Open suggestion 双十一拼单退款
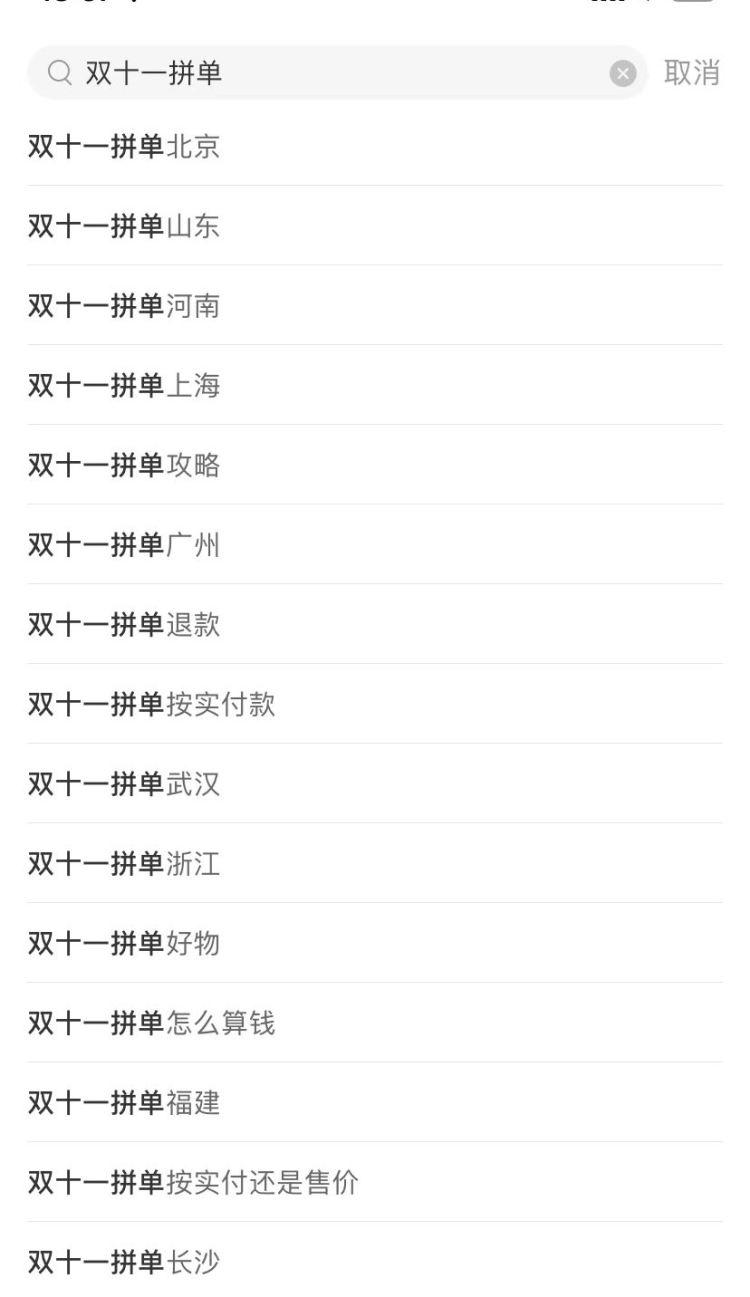 [375, 626]
